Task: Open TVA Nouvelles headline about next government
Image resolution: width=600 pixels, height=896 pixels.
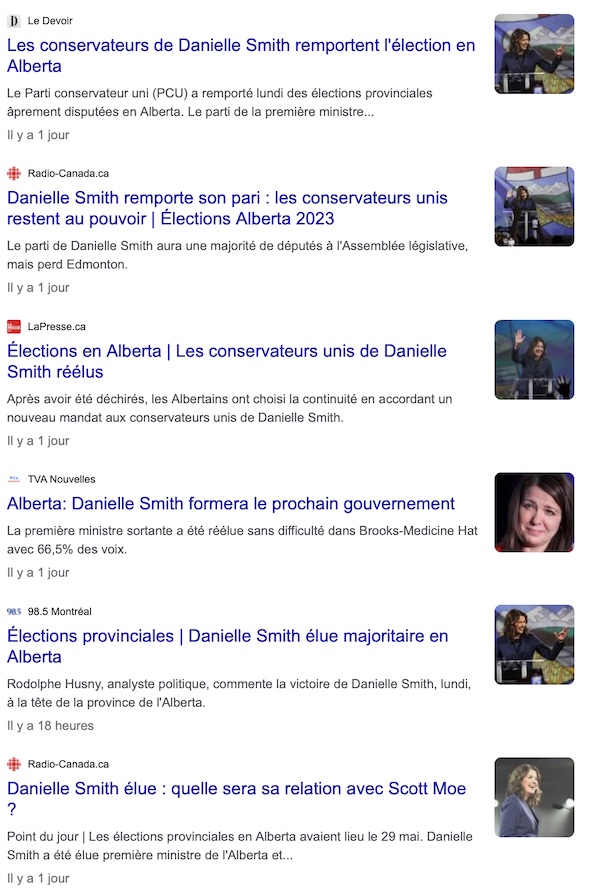Action: coord(231,504)
